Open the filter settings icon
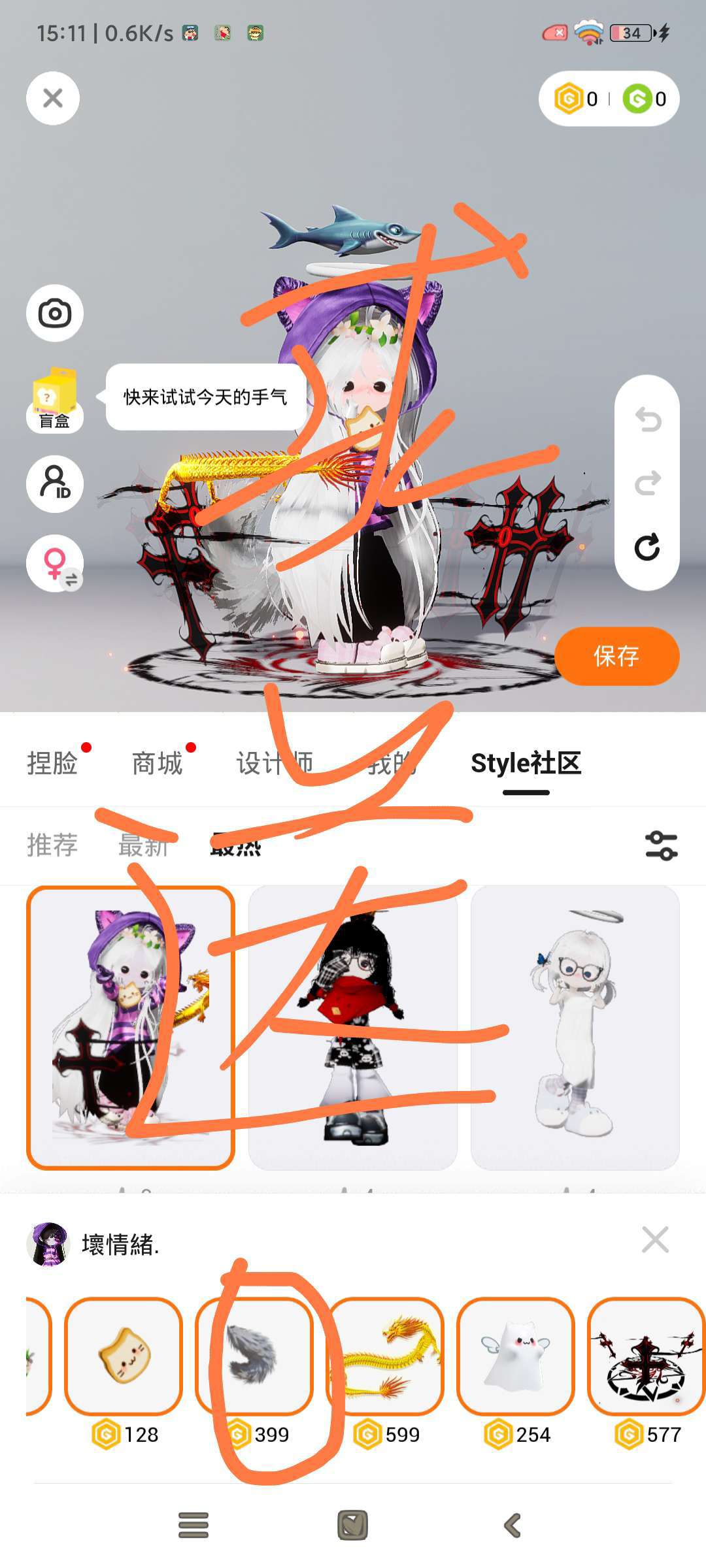The width and height of the screenshot is (706, 1568). (x=661, y=845)
